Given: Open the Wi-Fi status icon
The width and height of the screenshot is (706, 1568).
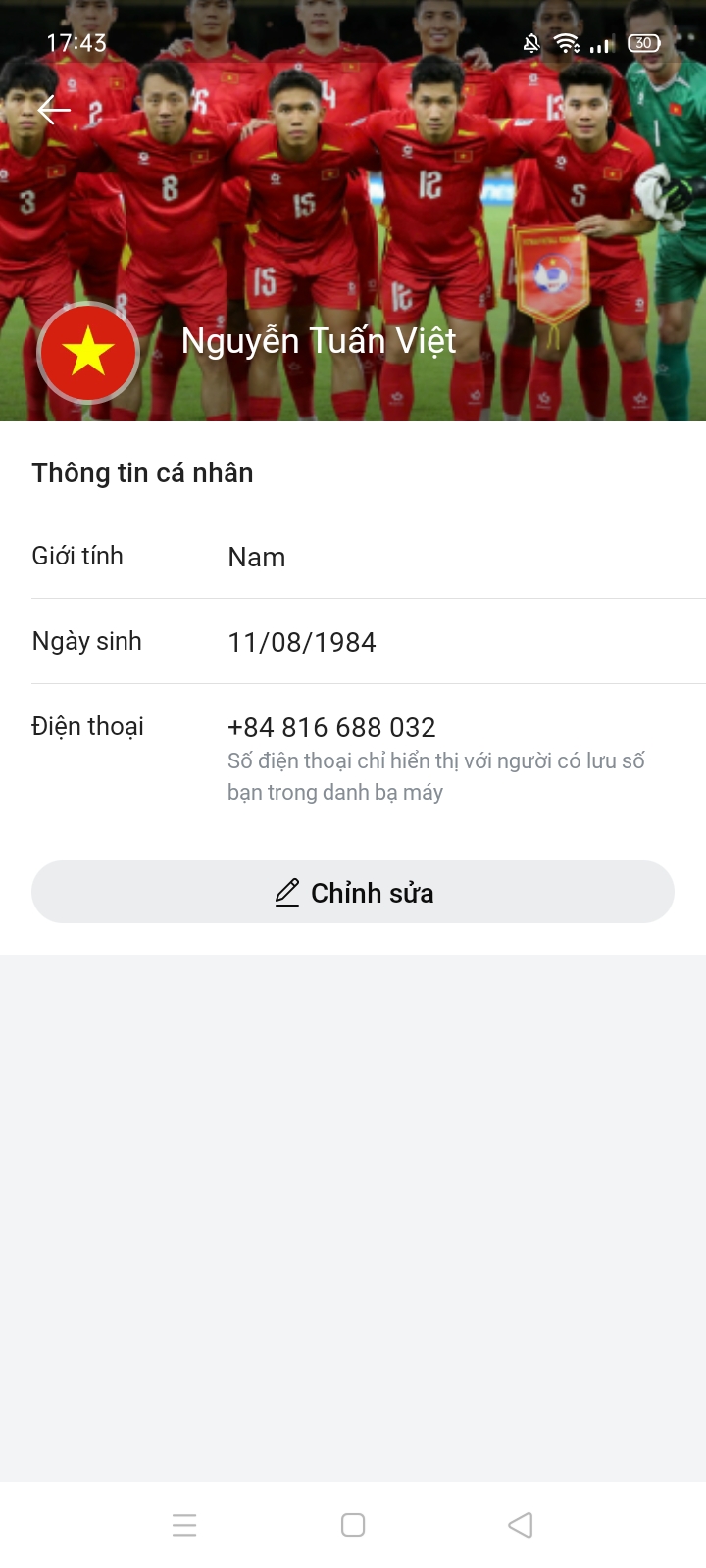Looking at the screenshot, I should [568, 42].
